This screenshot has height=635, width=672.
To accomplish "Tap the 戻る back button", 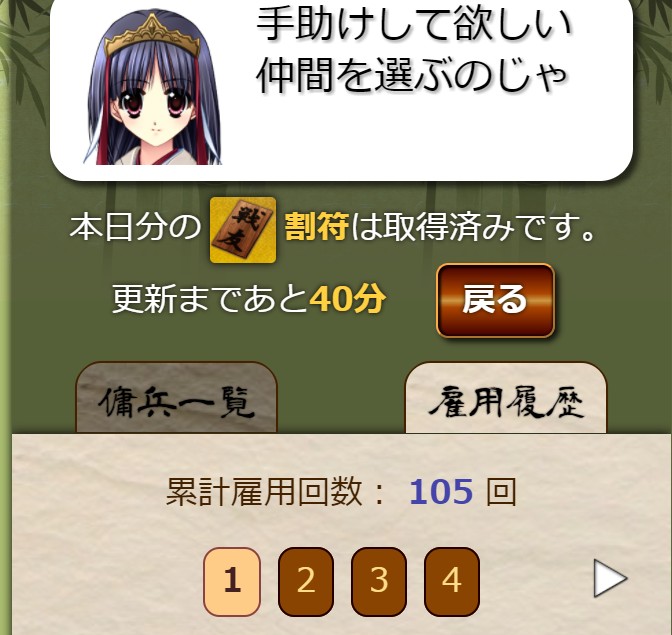I will tap(495, 300).
